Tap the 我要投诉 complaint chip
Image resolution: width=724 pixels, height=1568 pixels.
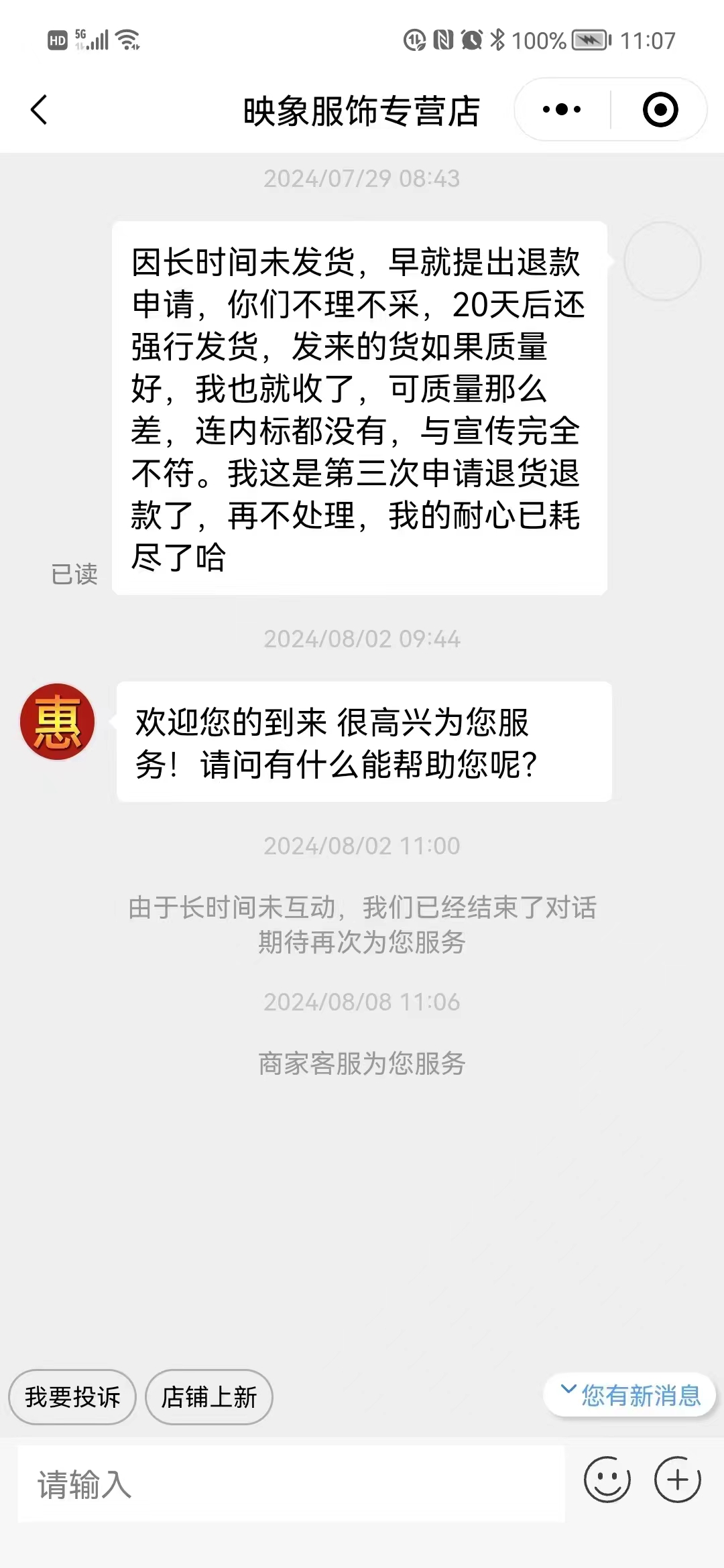[x=72, y=1396]
